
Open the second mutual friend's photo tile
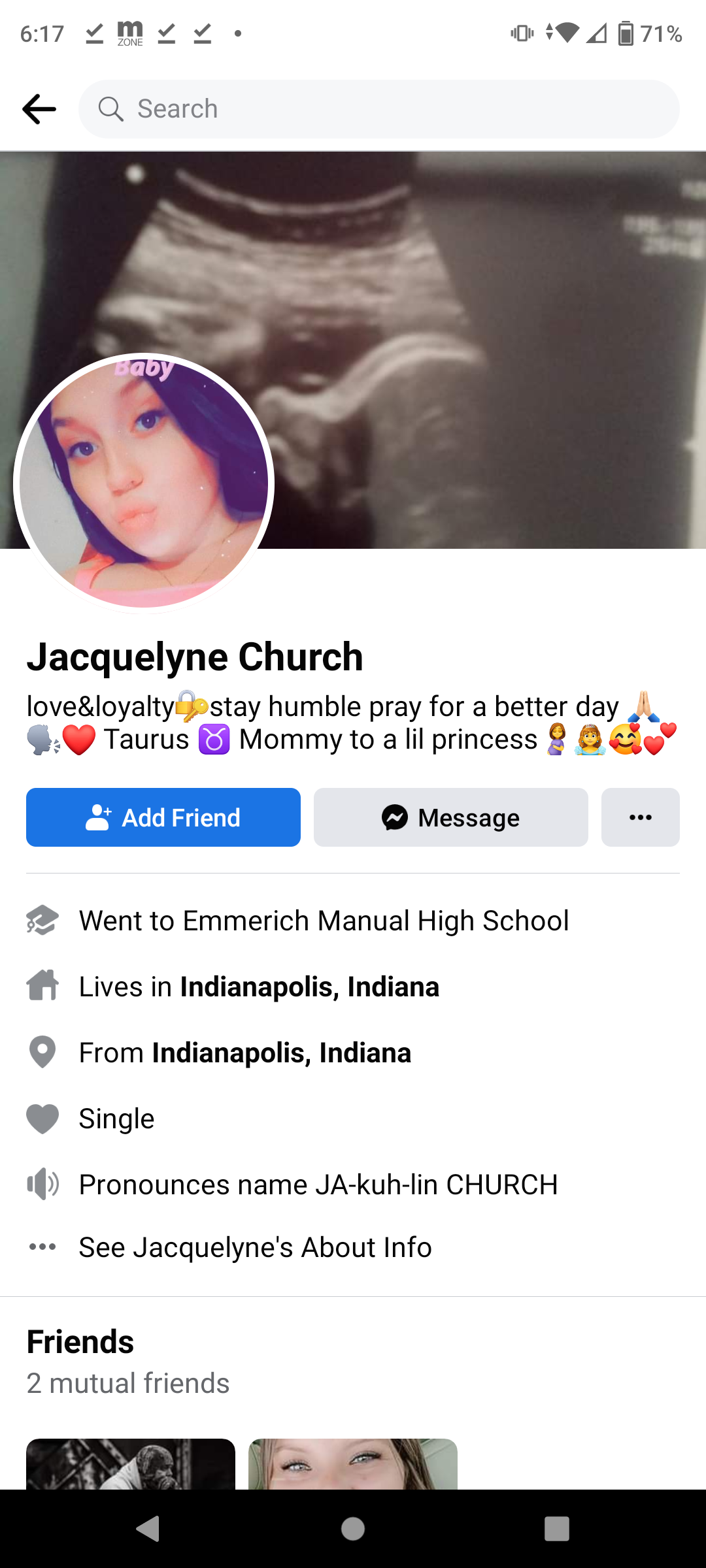(x=353, y=1465)
